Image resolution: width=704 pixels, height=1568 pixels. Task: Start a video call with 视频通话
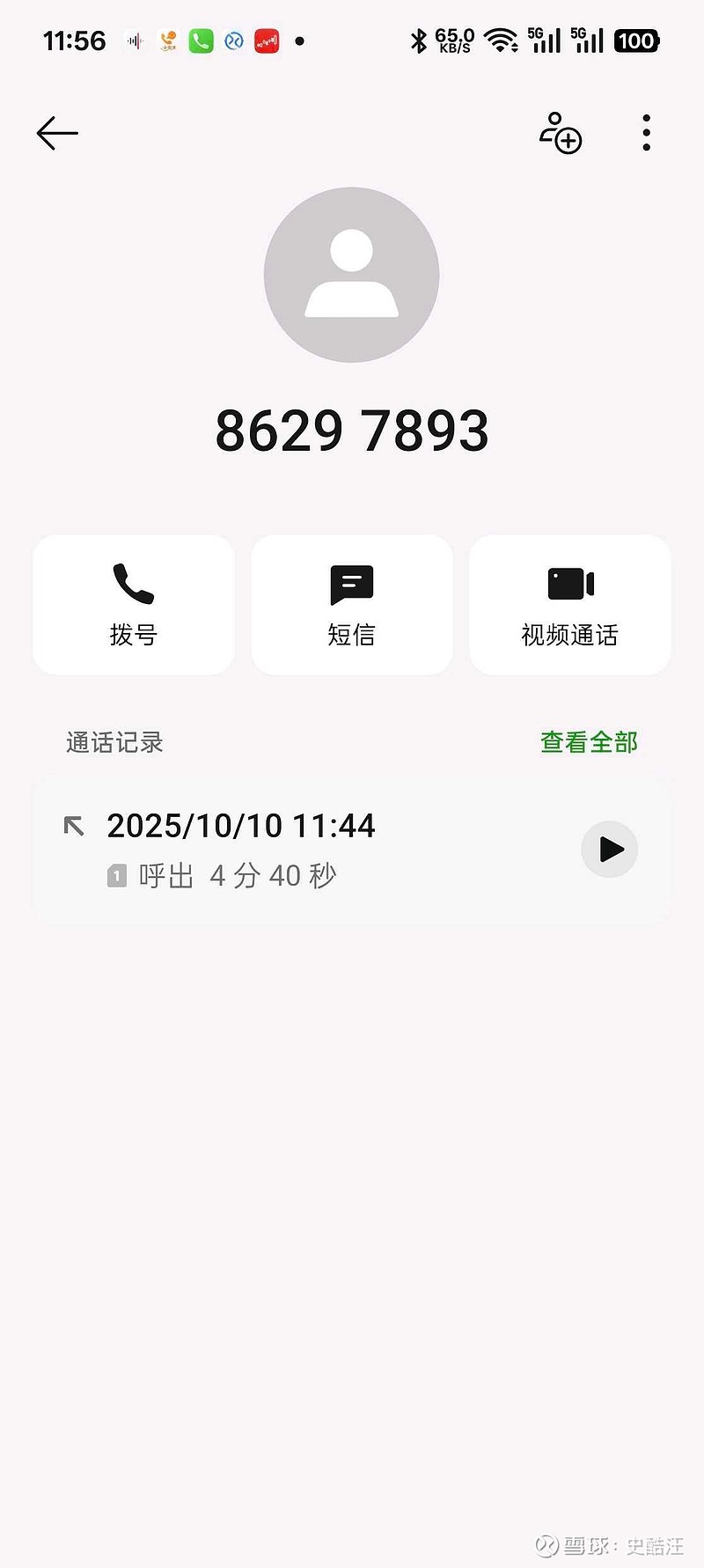click(570, 605)
